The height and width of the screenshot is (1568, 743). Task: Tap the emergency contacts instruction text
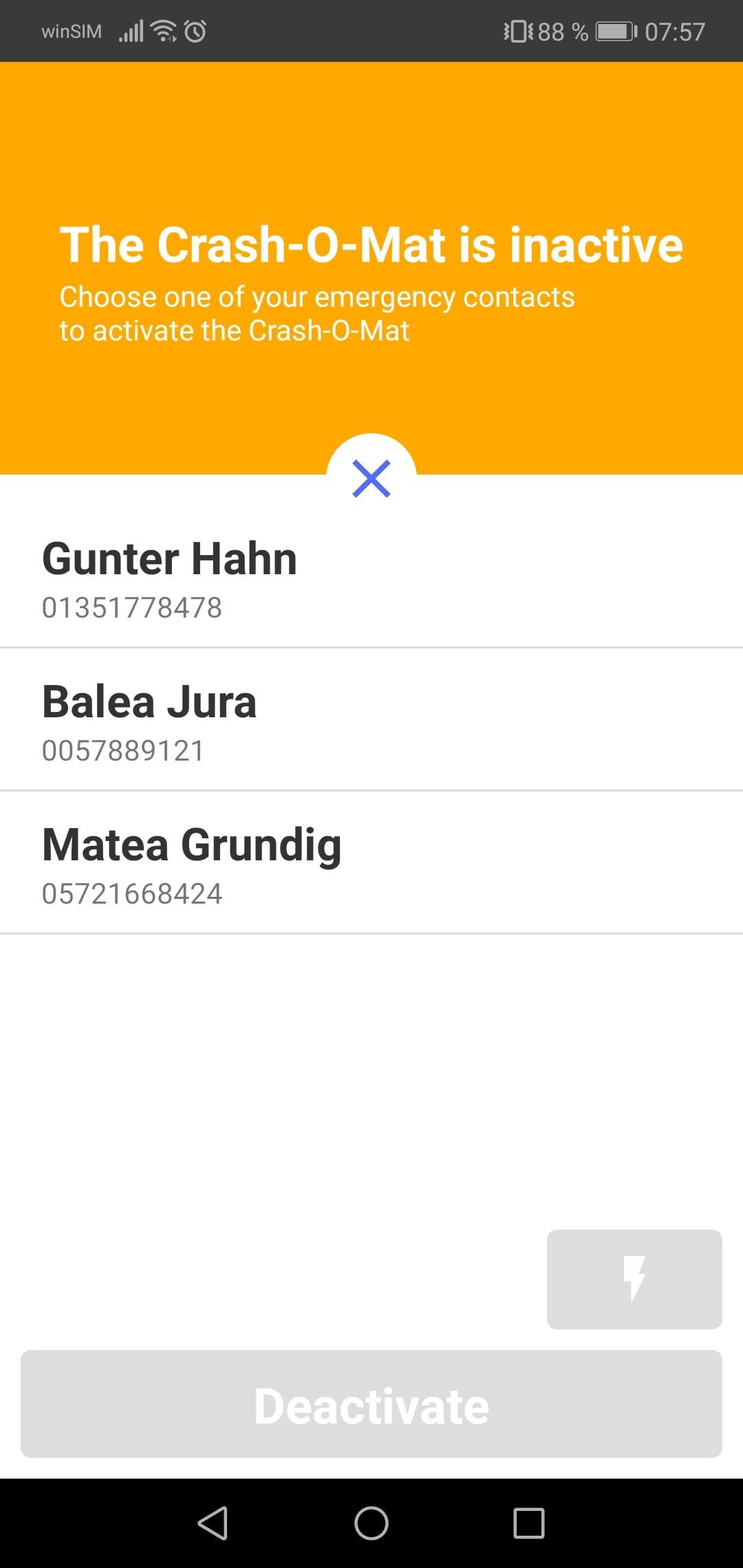317,313
